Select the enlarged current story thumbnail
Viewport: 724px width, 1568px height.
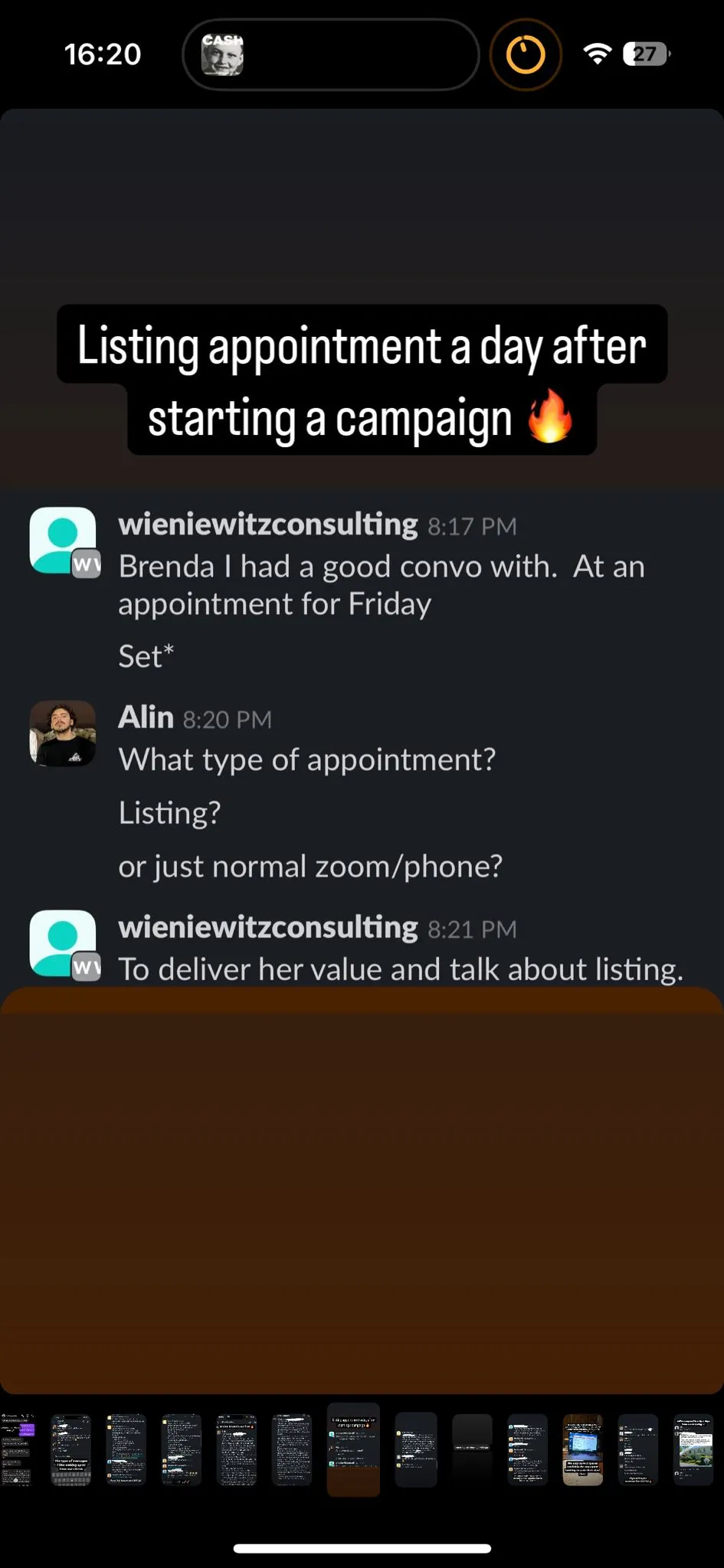click(353, 1449)
